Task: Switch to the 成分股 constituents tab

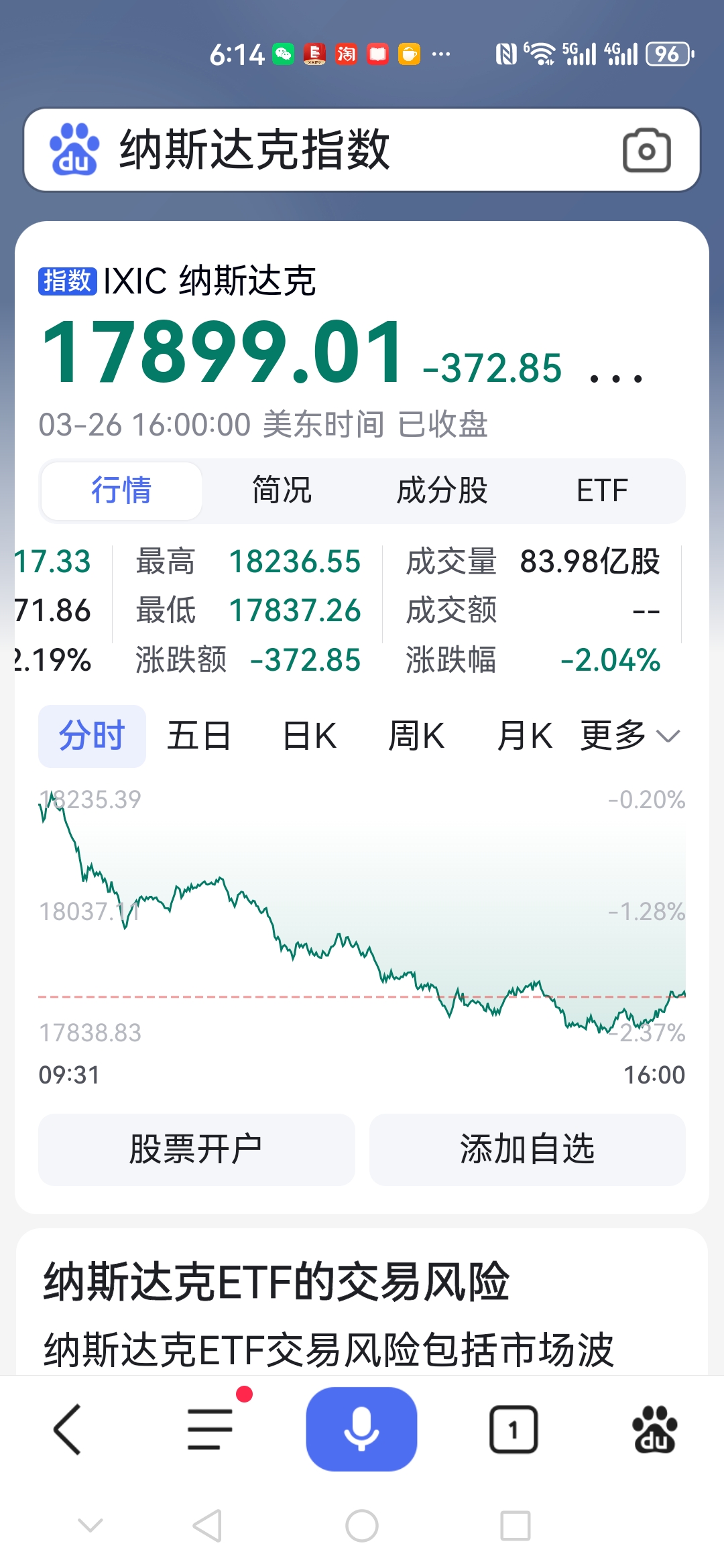Action: (x=441, y=490)
